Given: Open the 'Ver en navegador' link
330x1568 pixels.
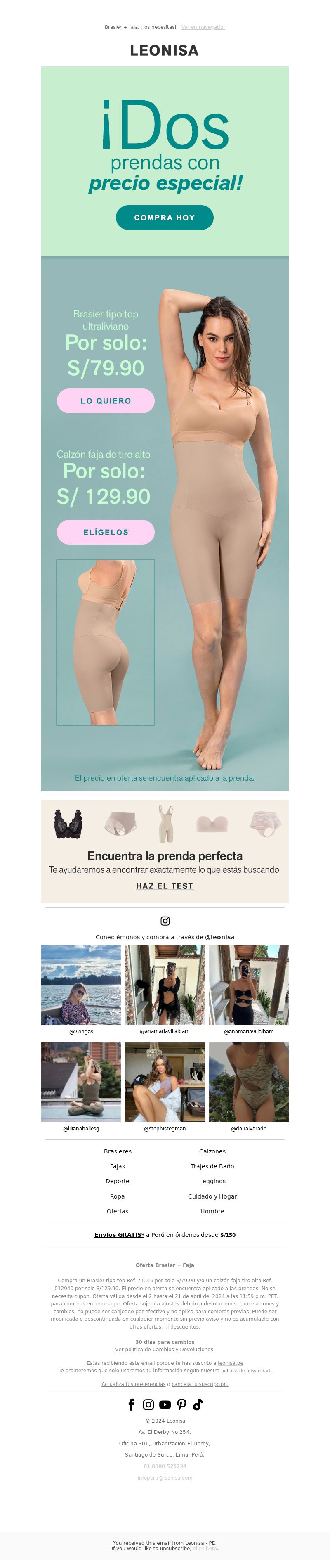Looking at the screenshot, I should tap(203, 27).
